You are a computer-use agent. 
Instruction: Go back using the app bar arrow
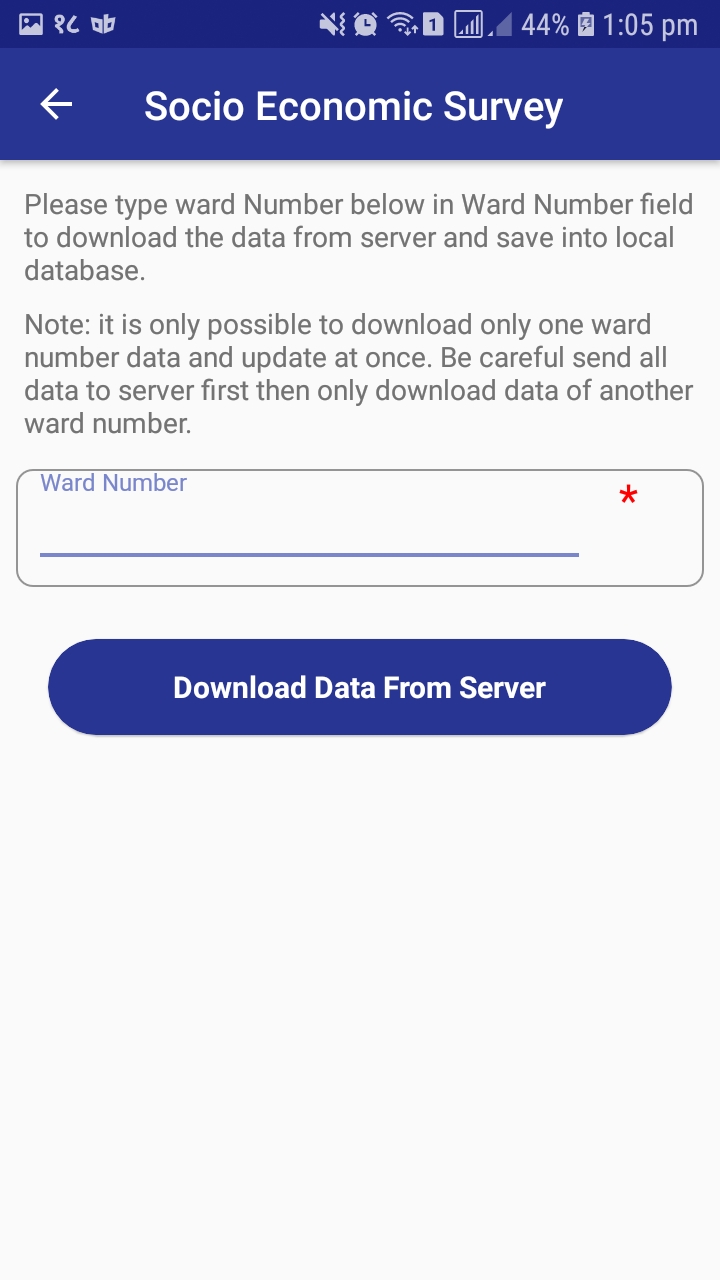(56, 105)
